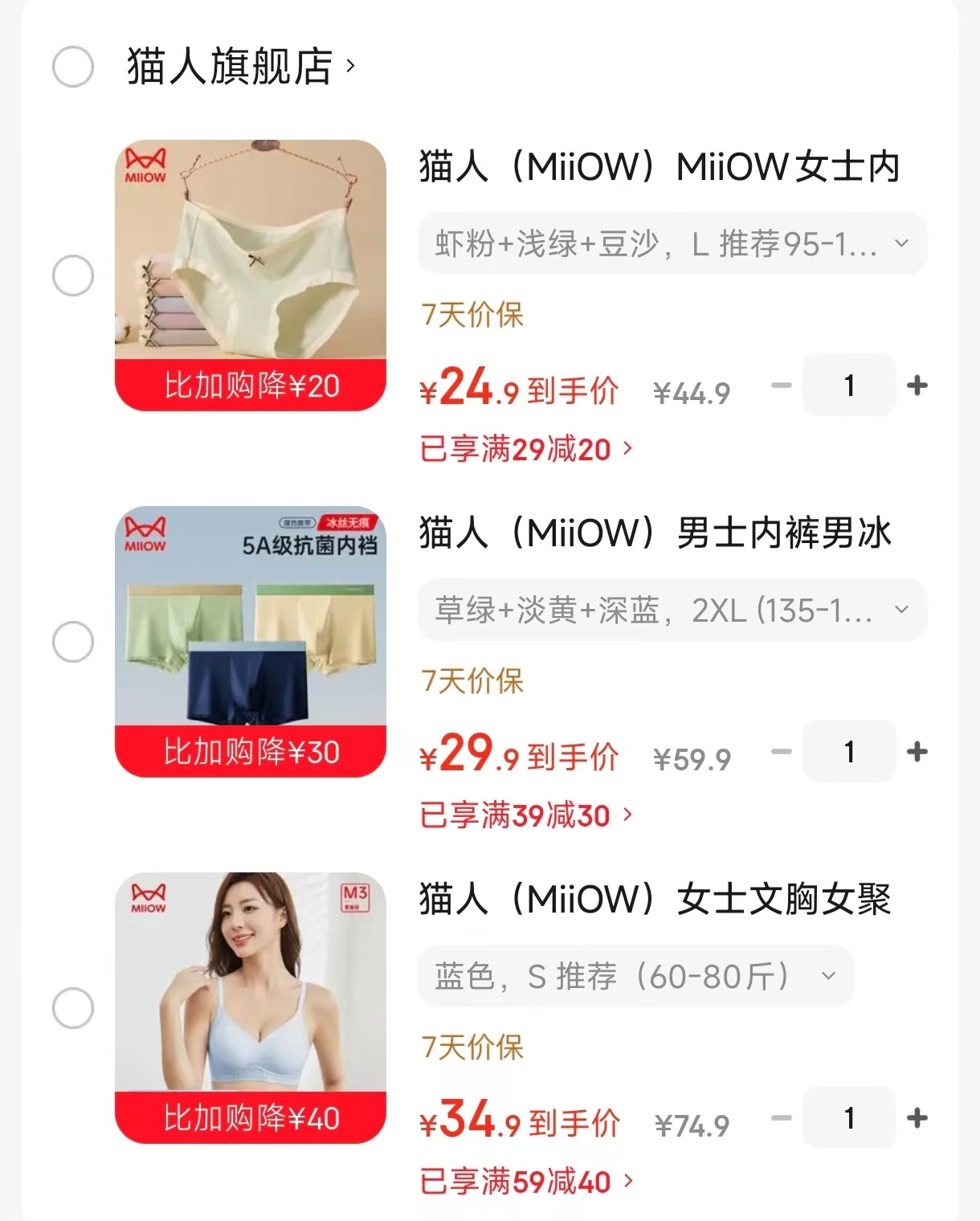Screen dimensions: 980x1221
Task: Change the 草绿+淡黄+深蓝 variant dropdown
Action: click(x=672, y=610)
